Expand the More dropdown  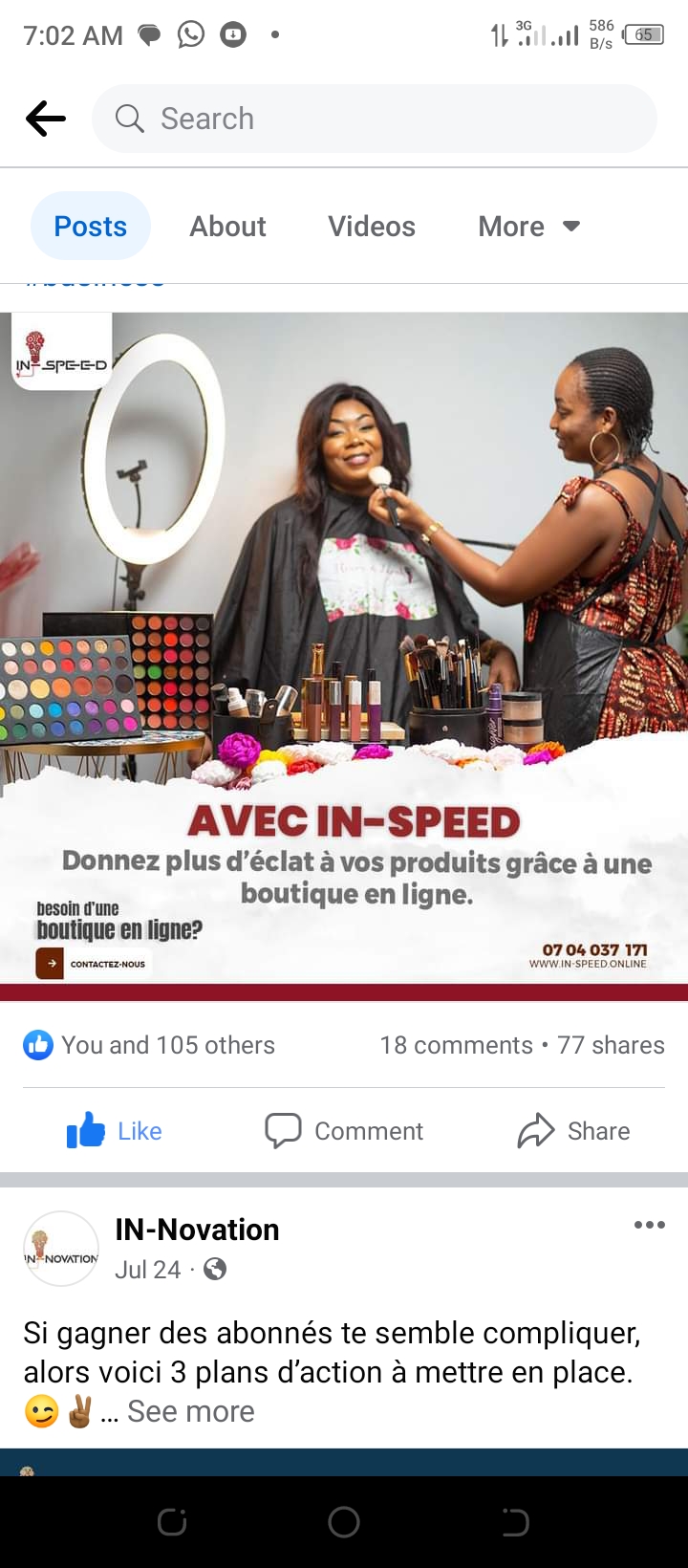coord(528,227)
